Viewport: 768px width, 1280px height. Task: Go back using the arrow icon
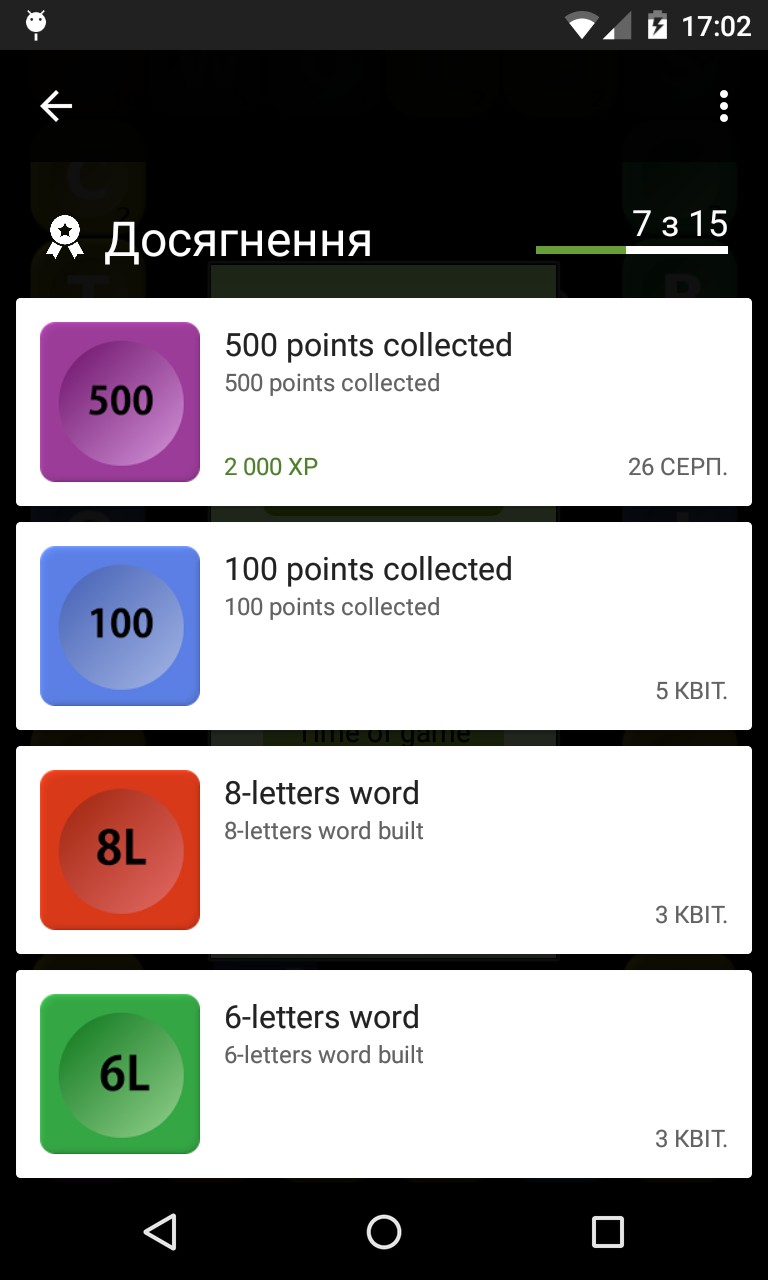[x=56, y=106]
